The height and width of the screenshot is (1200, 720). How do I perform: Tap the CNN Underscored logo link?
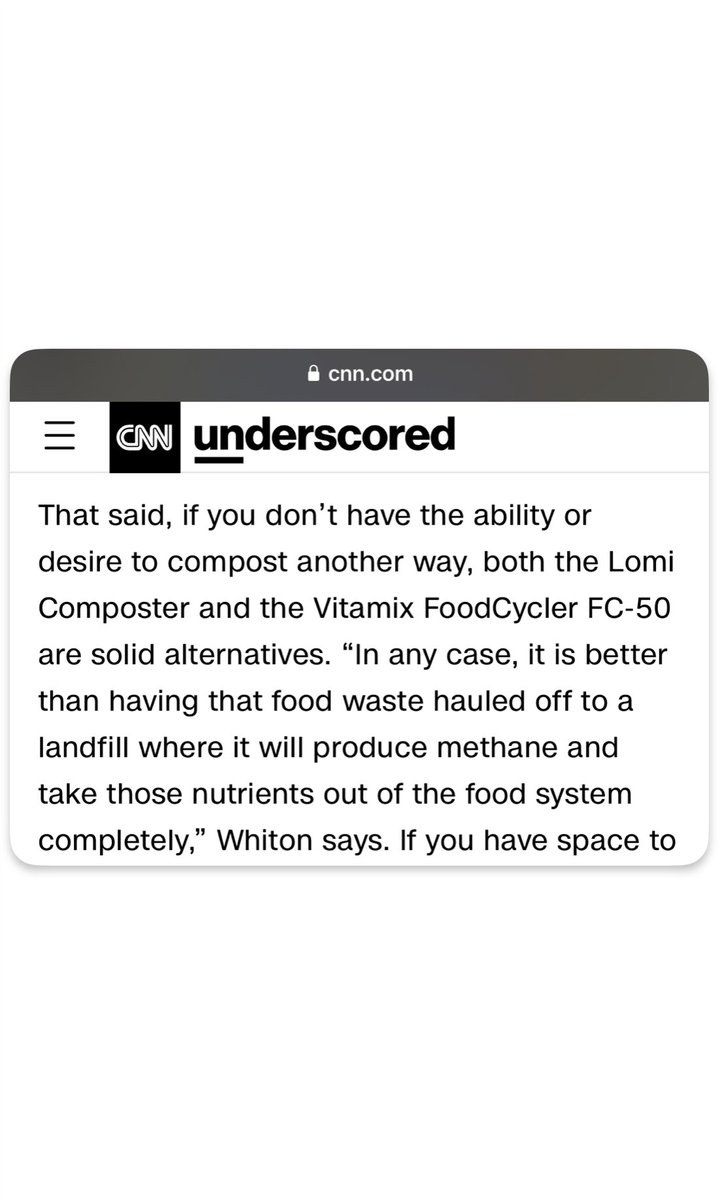pyautogui.click(x=282, y=437)
